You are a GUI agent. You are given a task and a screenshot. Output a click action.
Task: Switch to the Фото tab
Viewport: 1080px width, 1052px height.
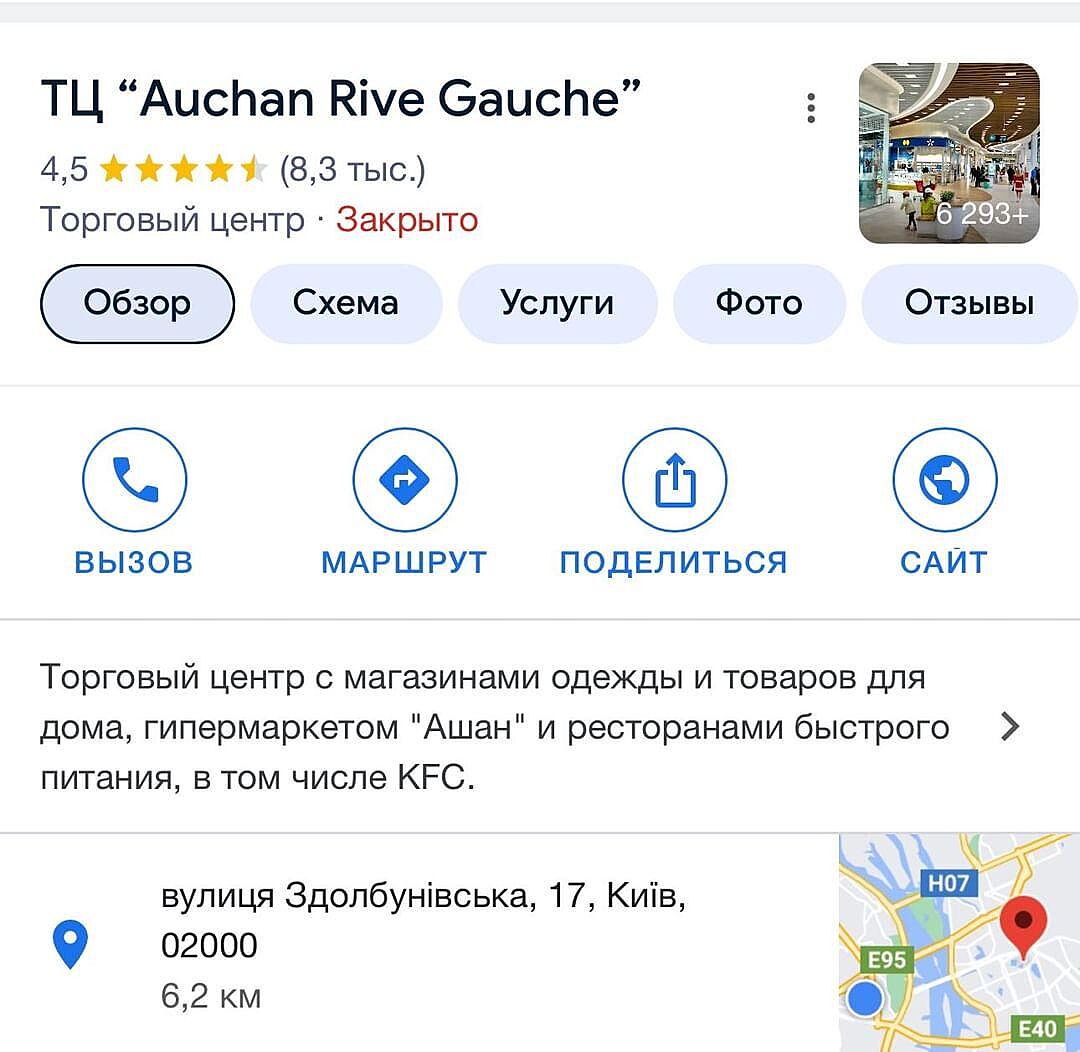point(758,303)
